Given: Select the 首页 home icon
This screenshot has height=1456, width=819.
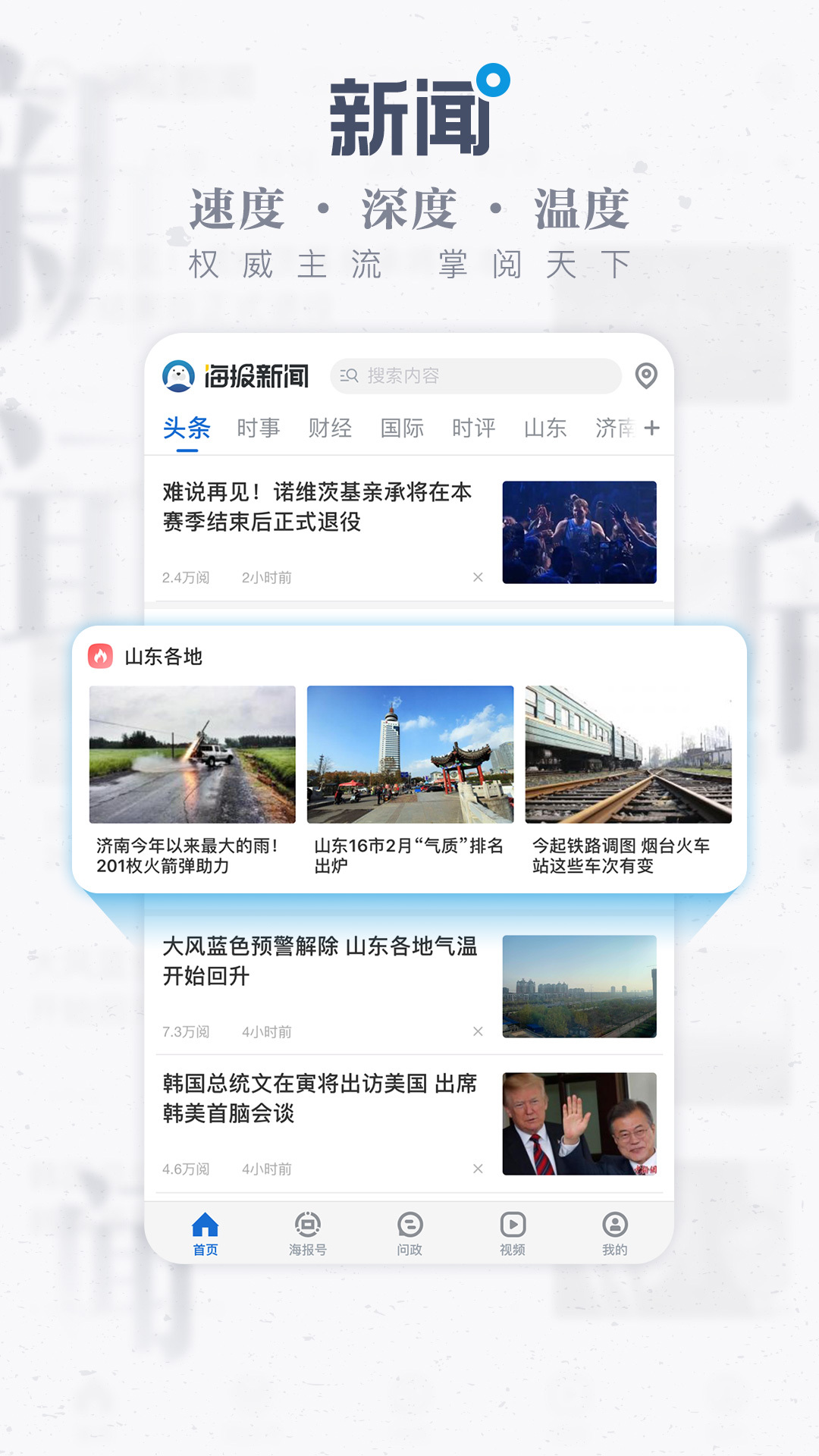Looking at the screenshot, I should click(x=203, y=1224).
